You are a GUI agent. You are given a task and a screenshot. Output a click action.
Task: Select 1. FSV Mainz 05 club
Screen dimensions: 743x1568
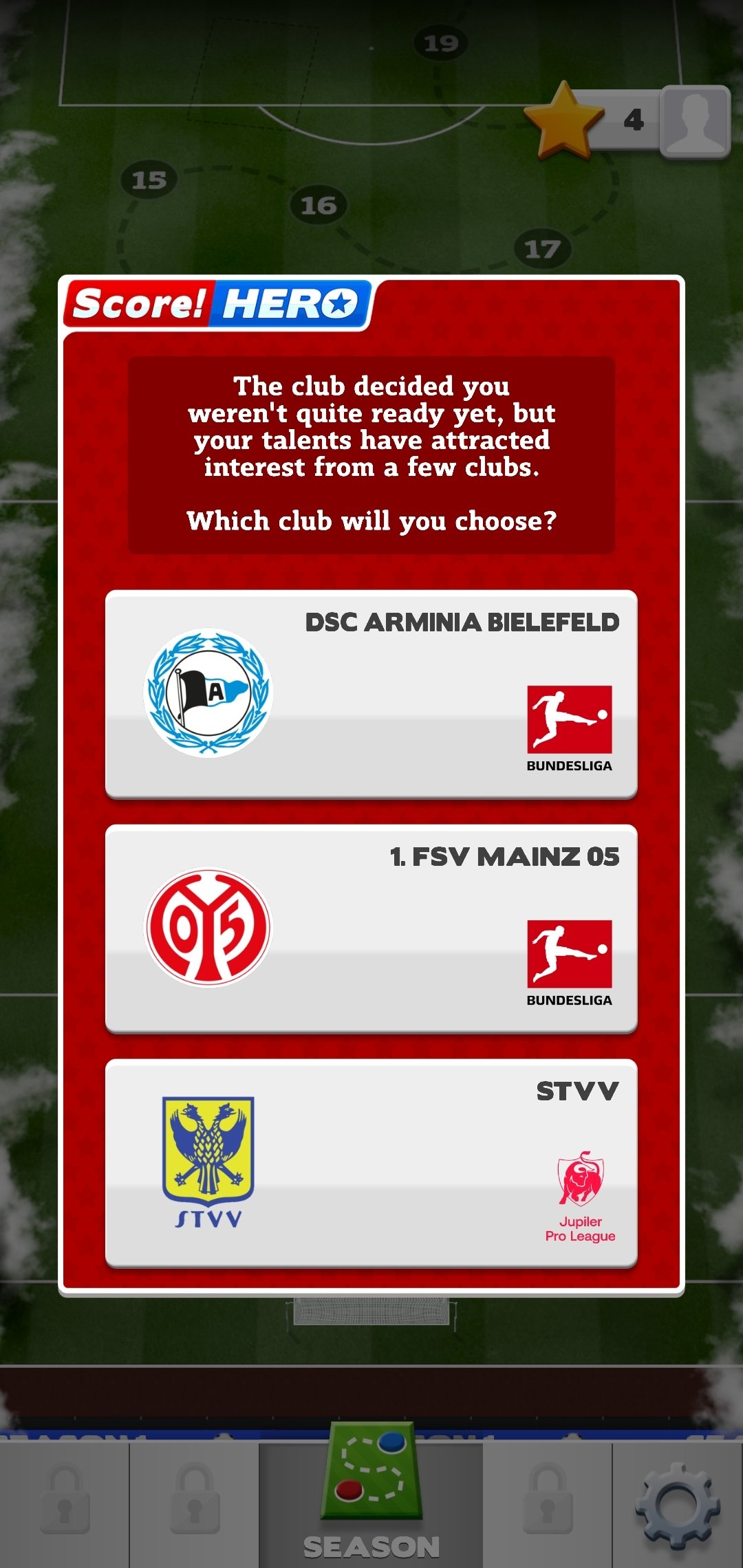tap(371, 928)
